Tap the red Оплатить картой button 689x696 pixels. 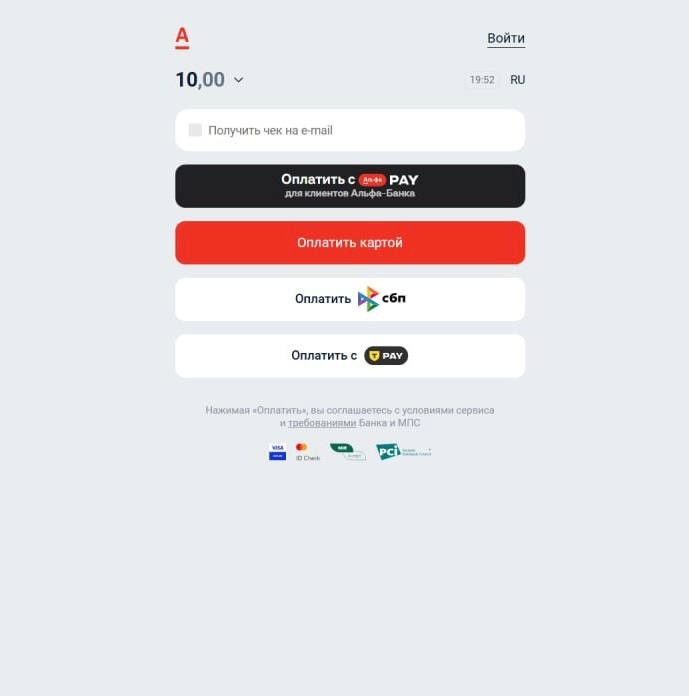coord(350,243)
